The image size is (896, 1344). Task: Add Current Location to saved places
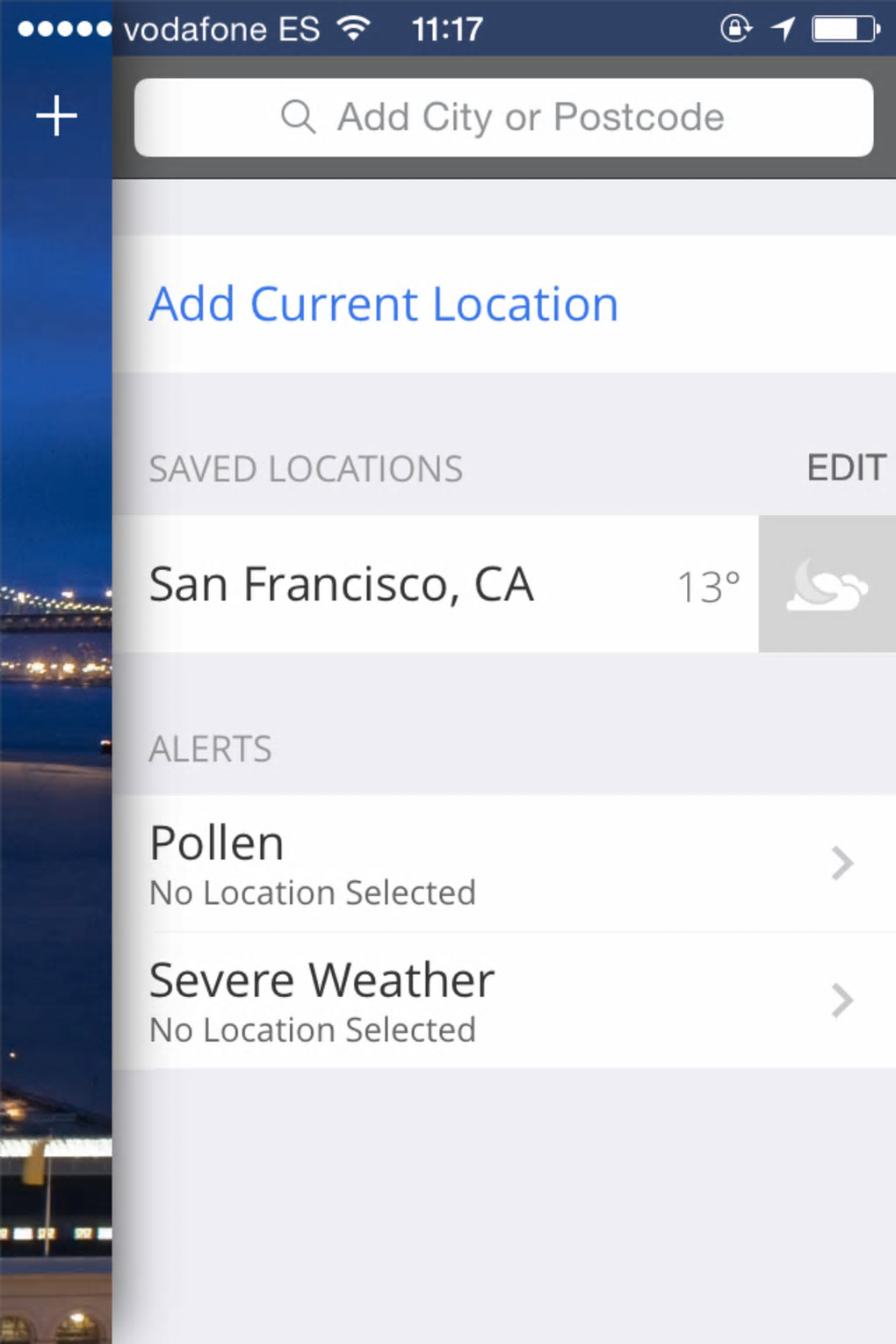[383, 304]
